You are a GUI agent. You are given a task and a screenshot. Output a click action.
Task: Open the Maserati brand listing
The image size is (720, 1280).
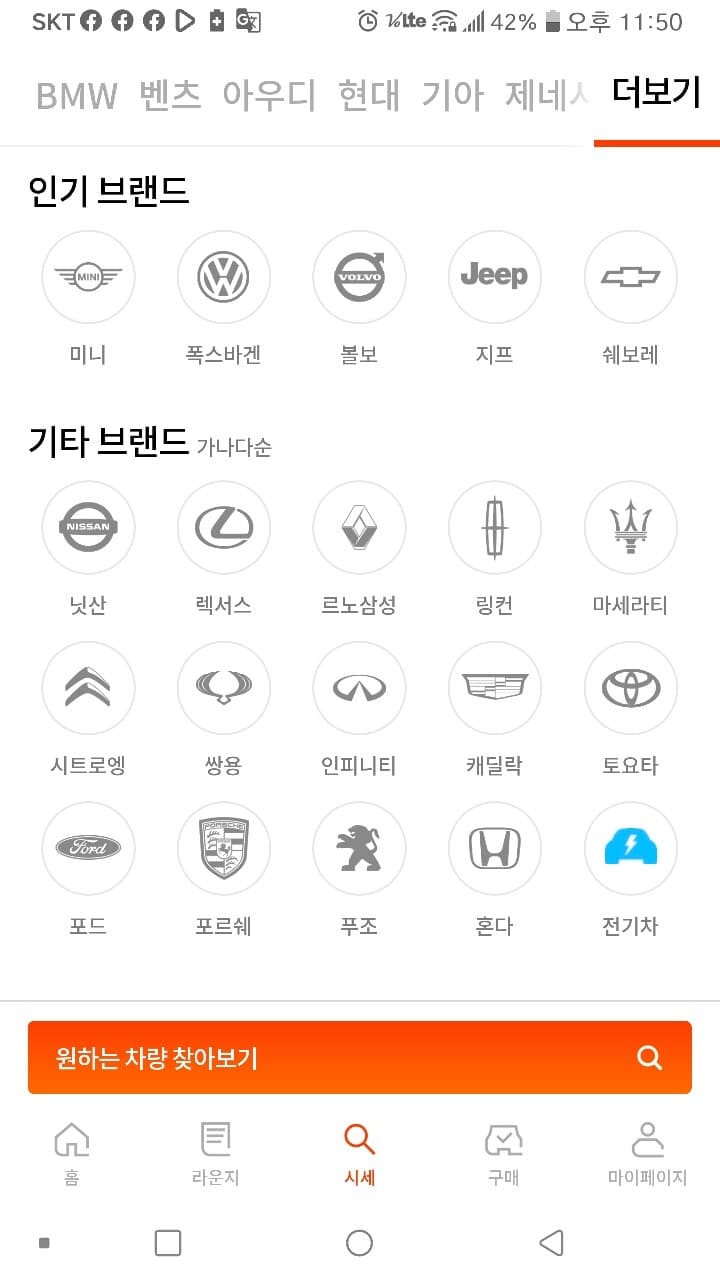[x=630, y=528]
